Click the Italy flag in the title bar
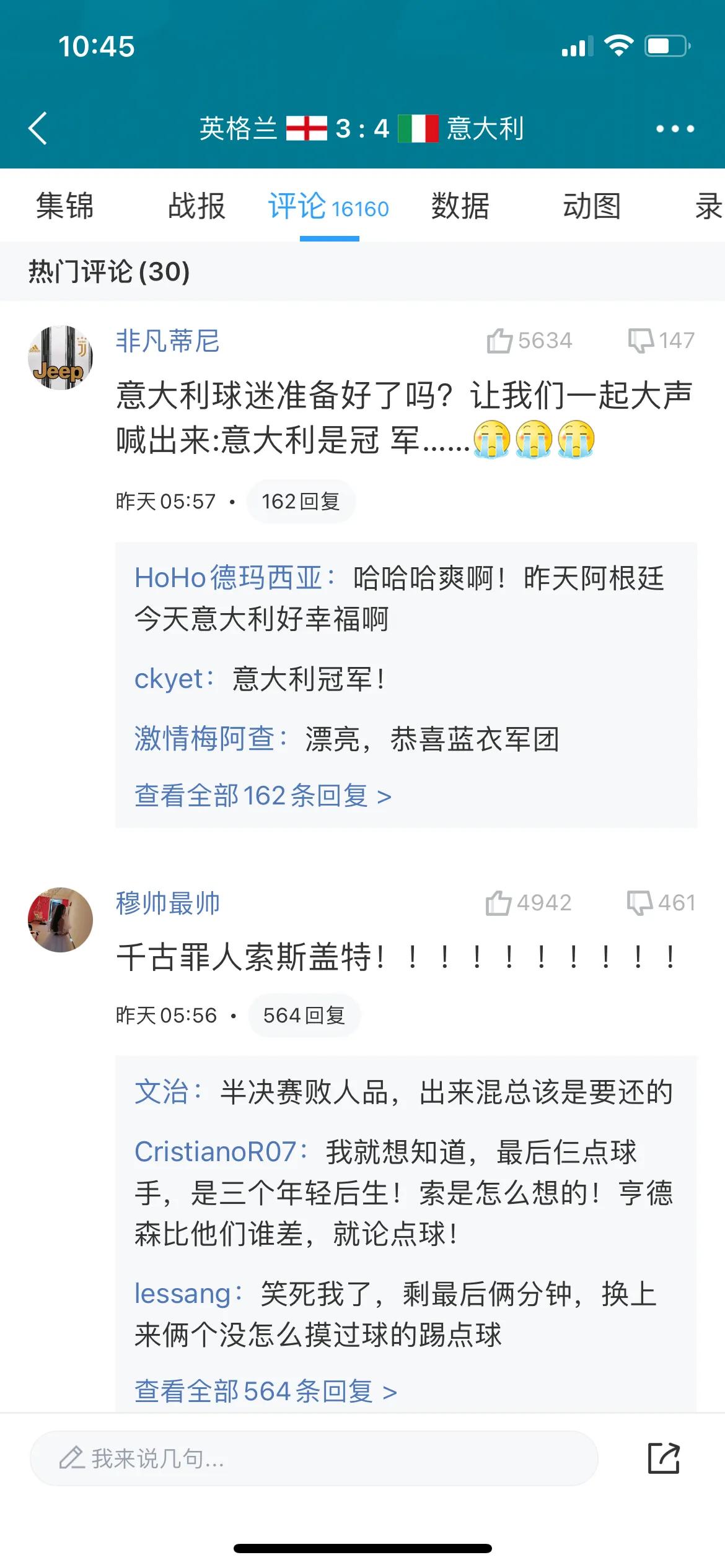Screen dimensions: 725x1568 419,127
